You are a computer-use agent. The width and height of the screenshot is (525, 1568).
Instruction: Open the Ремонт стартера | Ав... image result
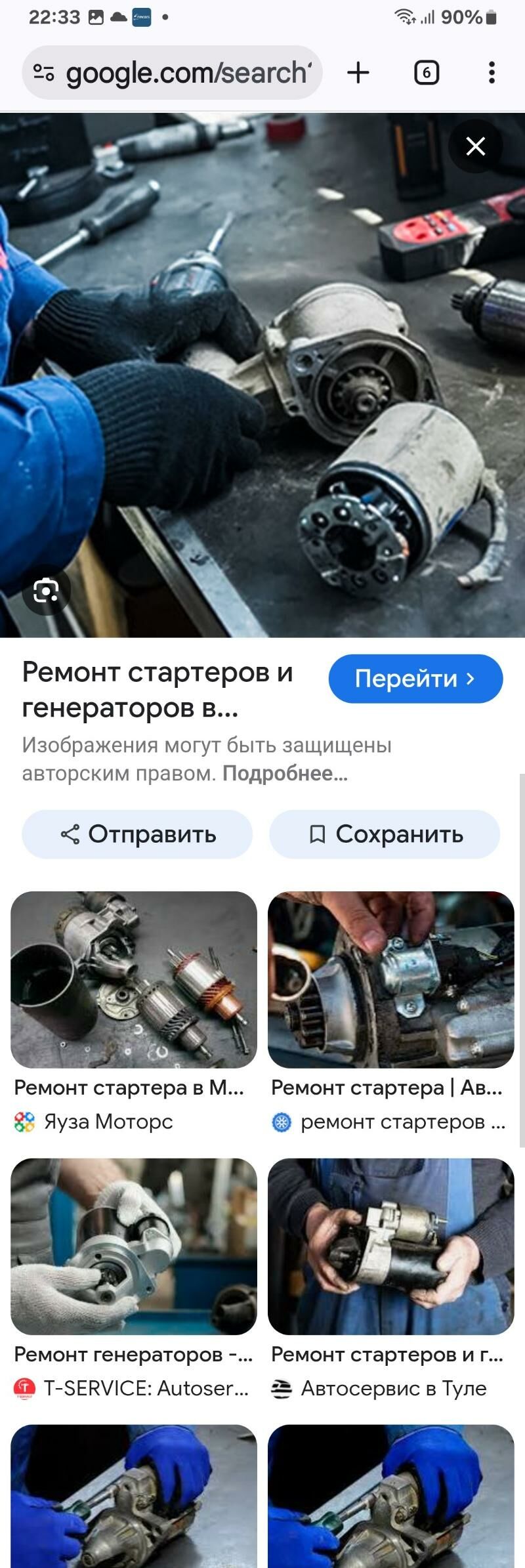tap(390, 979)
